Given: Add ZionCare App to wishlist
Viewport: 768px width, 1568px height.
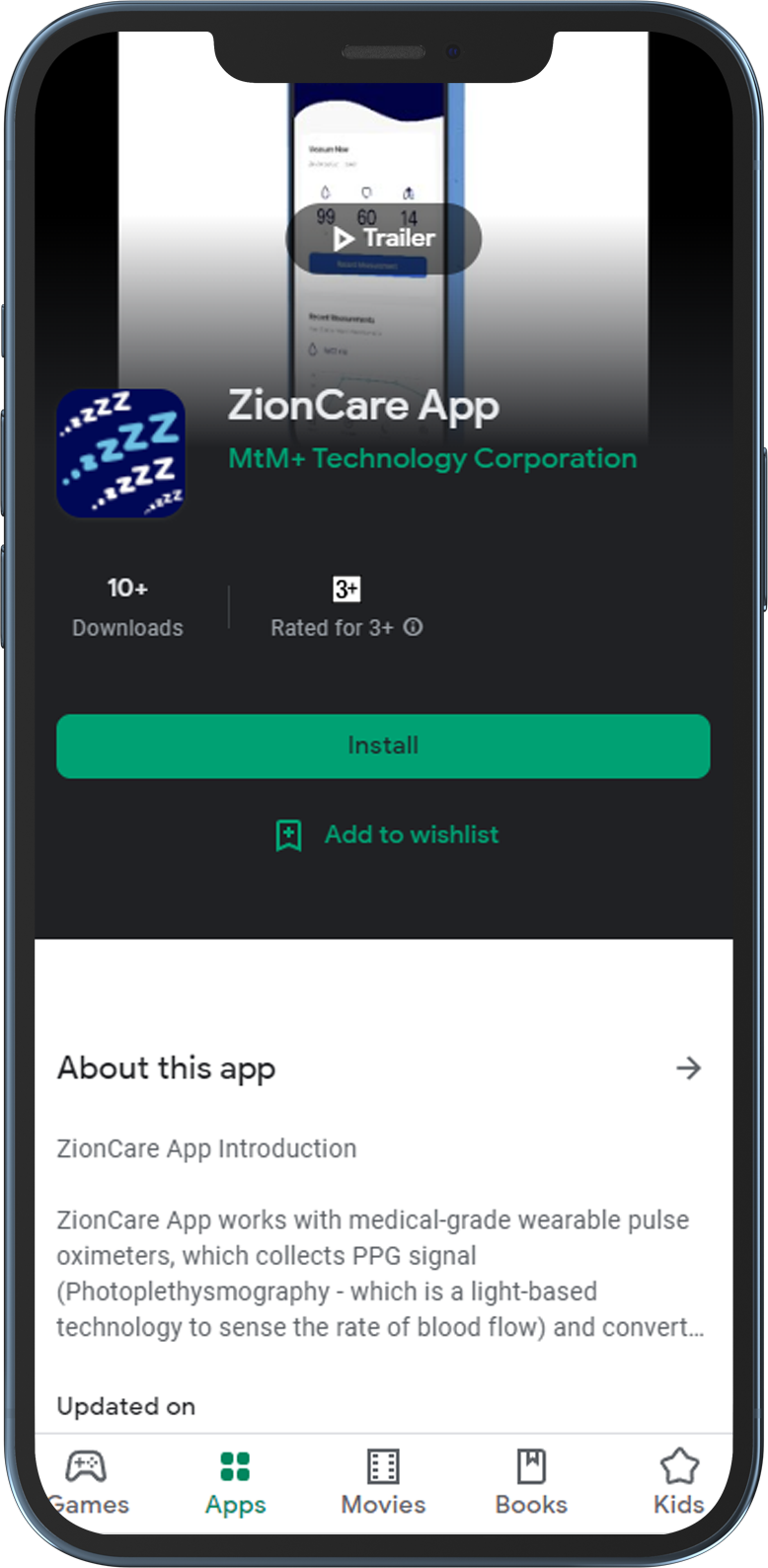Looking at the screenshot, I should point(387,834).
